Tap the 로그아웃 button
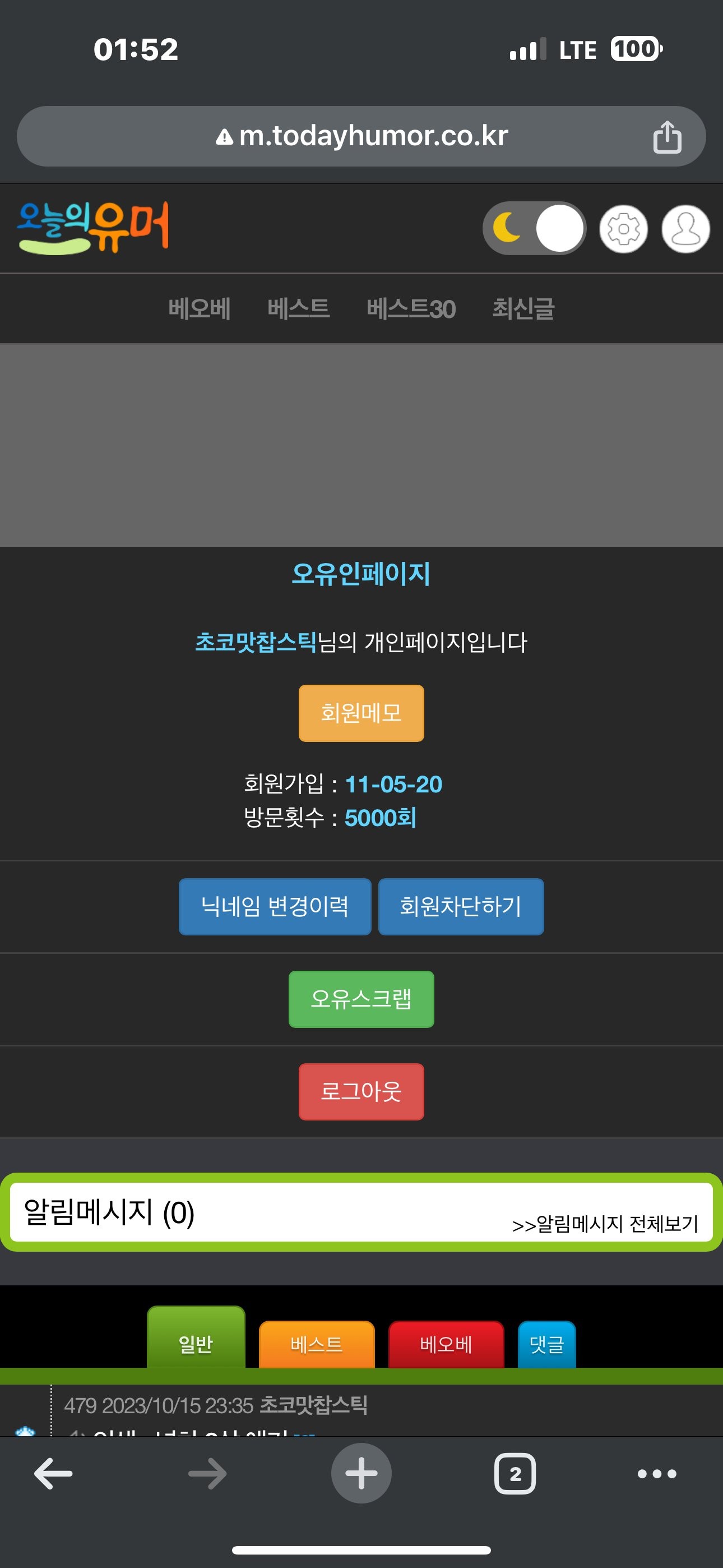This screenshot has width=723, height=1568. (361, 1091)
